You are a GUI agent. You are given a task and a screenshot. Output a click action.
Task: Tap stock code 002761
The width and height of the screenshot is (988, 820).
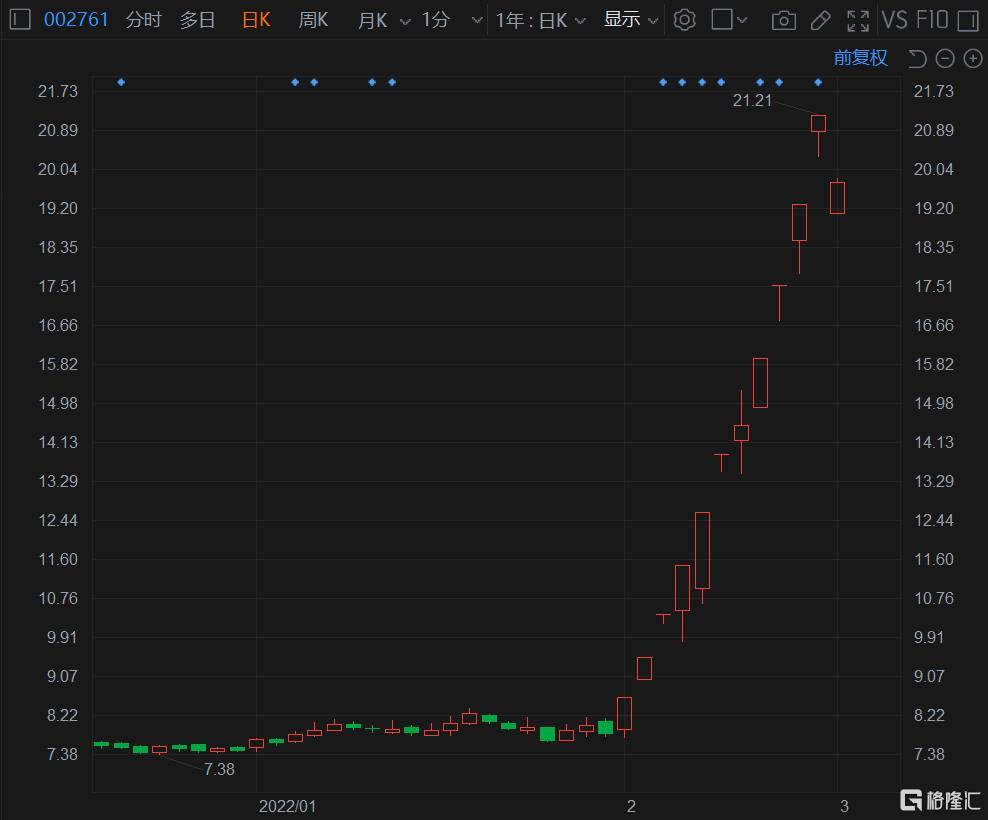(x=76, y=20)
